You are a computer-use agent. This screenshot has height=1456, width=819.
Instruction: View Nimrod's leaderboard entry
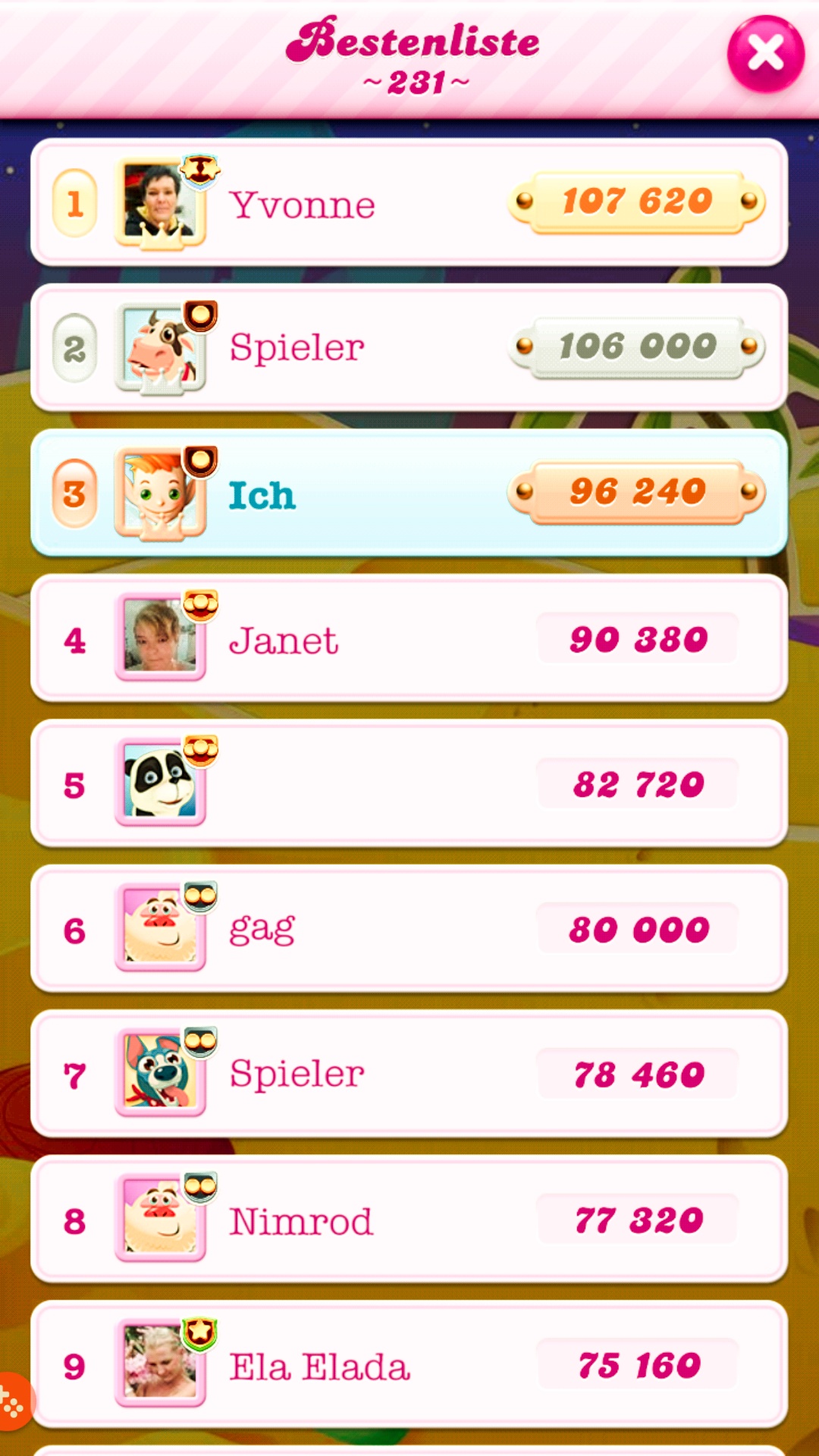pyautogui.click(x=409, y=1220)
